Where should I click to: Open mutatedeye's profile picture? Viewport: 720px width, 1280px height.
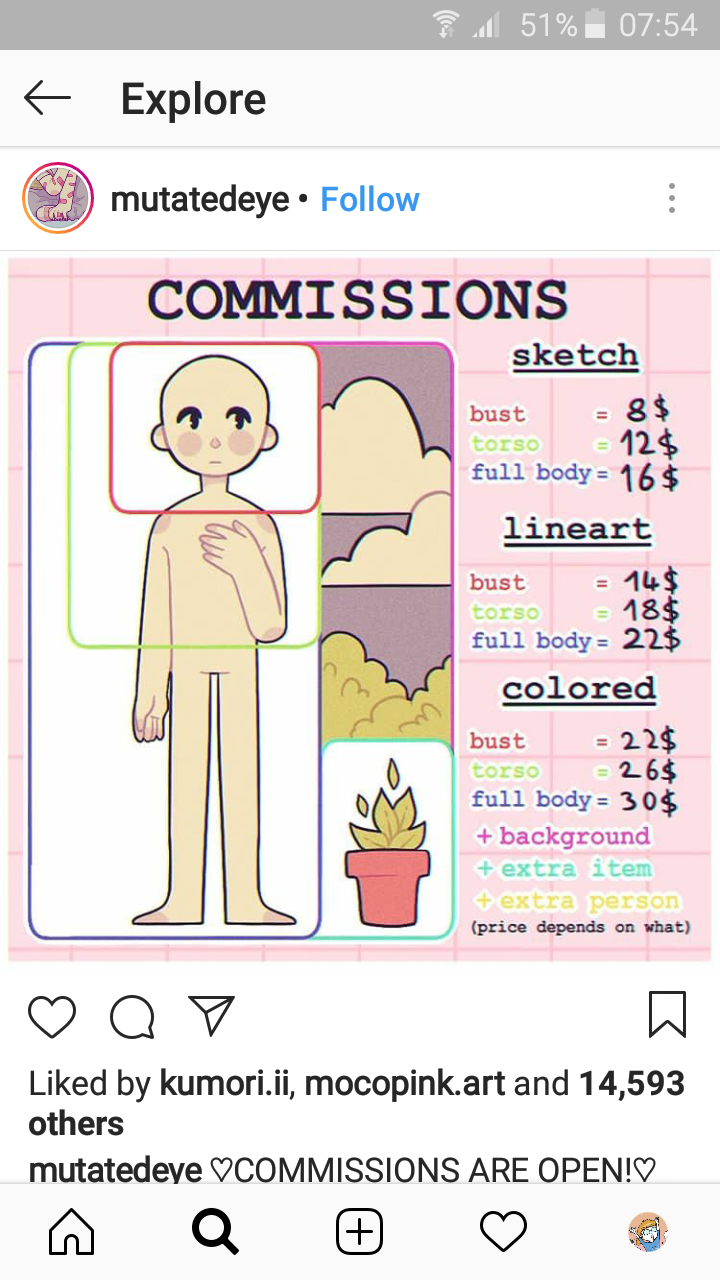57,199
